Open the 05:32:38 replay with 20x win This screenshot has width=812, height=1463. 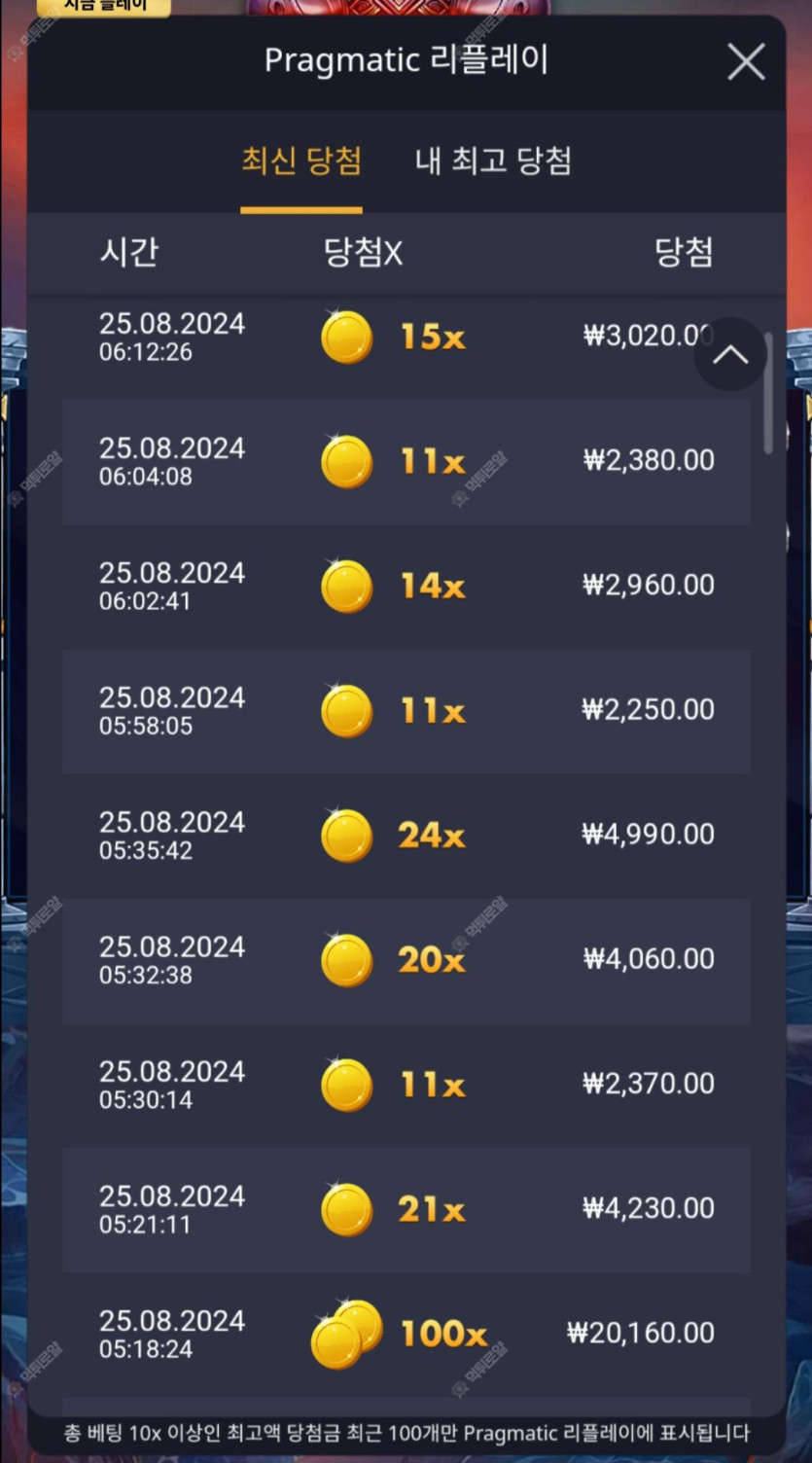(x=406, y=960)
